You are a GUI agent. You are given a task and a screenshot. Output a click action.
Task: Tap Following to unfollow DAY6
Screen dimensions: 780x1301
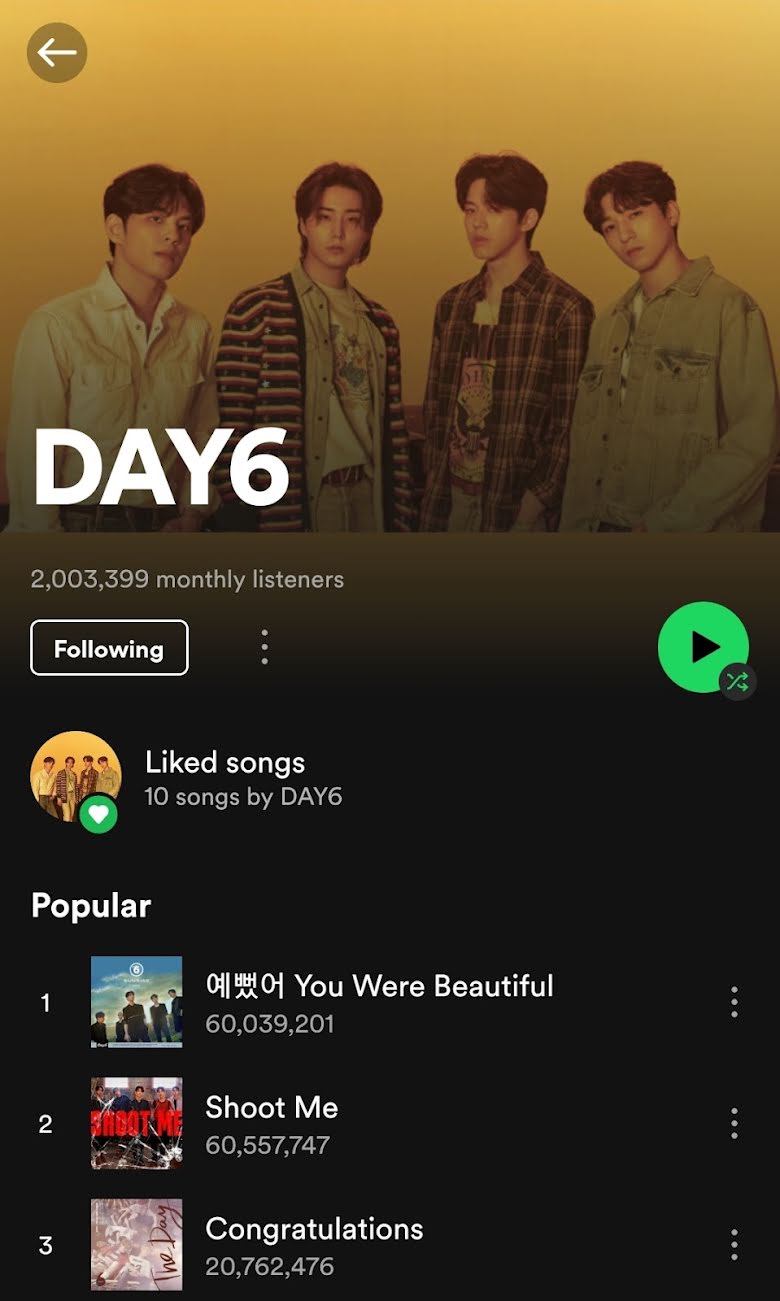point(108,648)
